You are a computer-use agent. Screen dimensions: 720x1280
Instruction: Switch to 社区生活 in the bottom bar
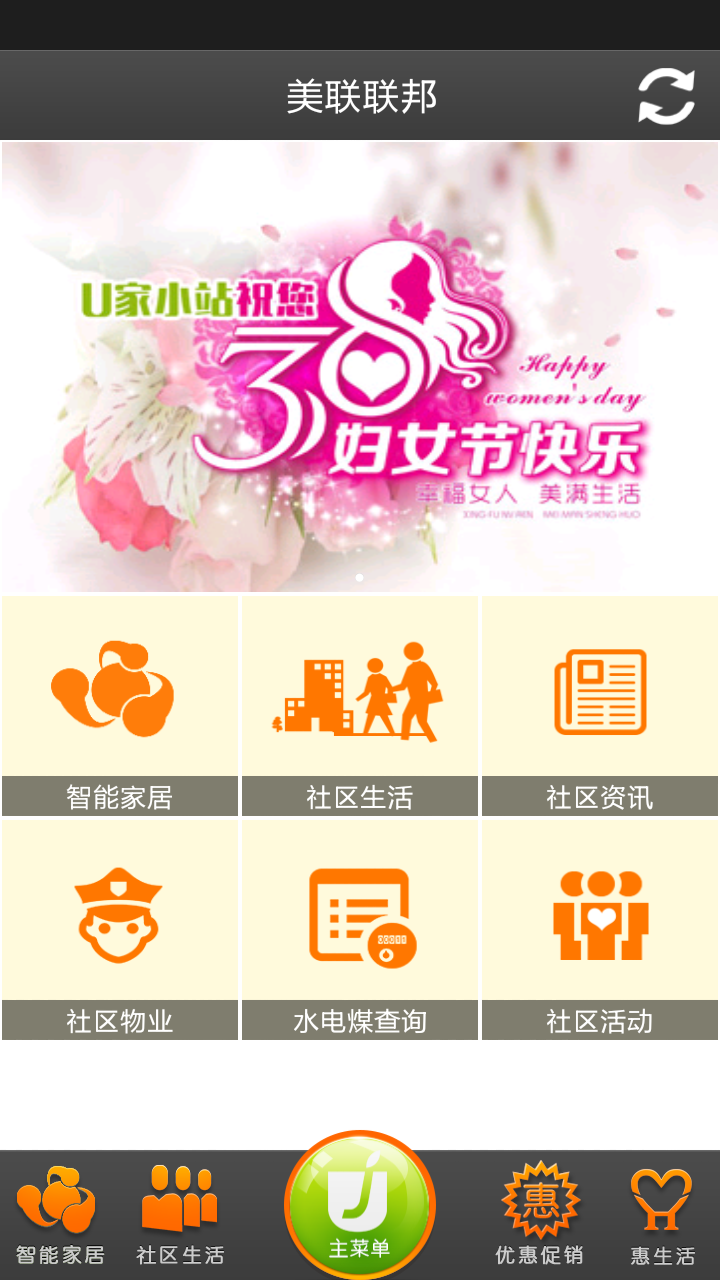pyautogui.click(x=180, y=1215)
